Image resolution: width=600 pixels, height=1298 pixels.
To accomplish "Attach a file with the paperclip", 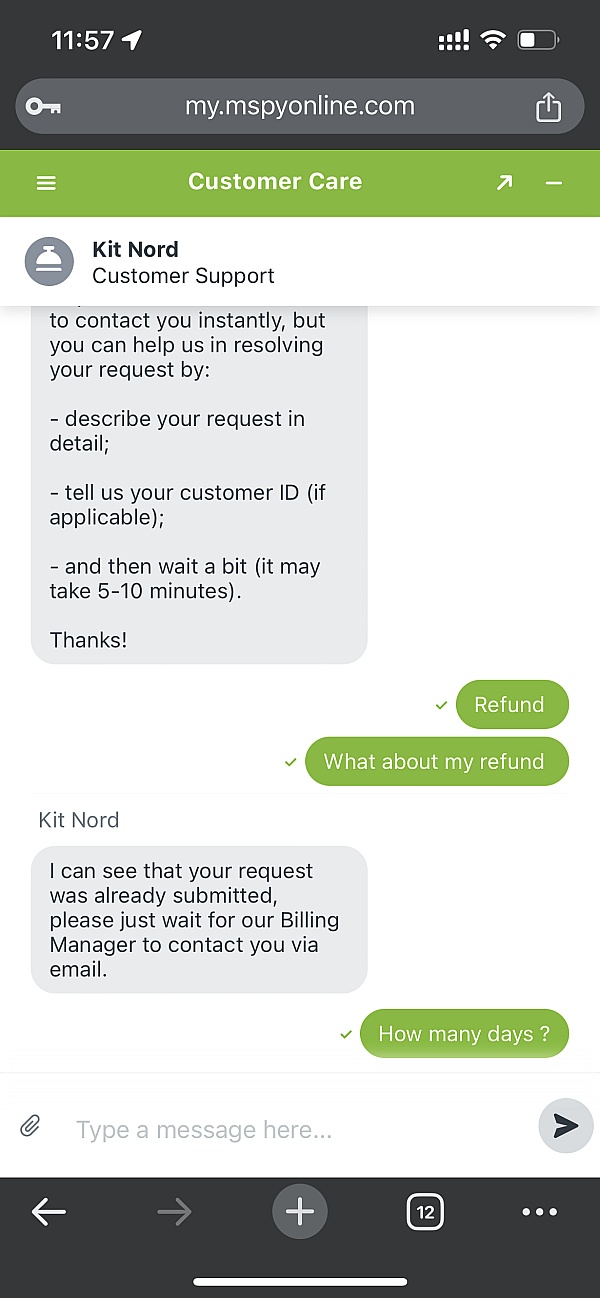I will pyautogui.click(x=31, y=1127).
